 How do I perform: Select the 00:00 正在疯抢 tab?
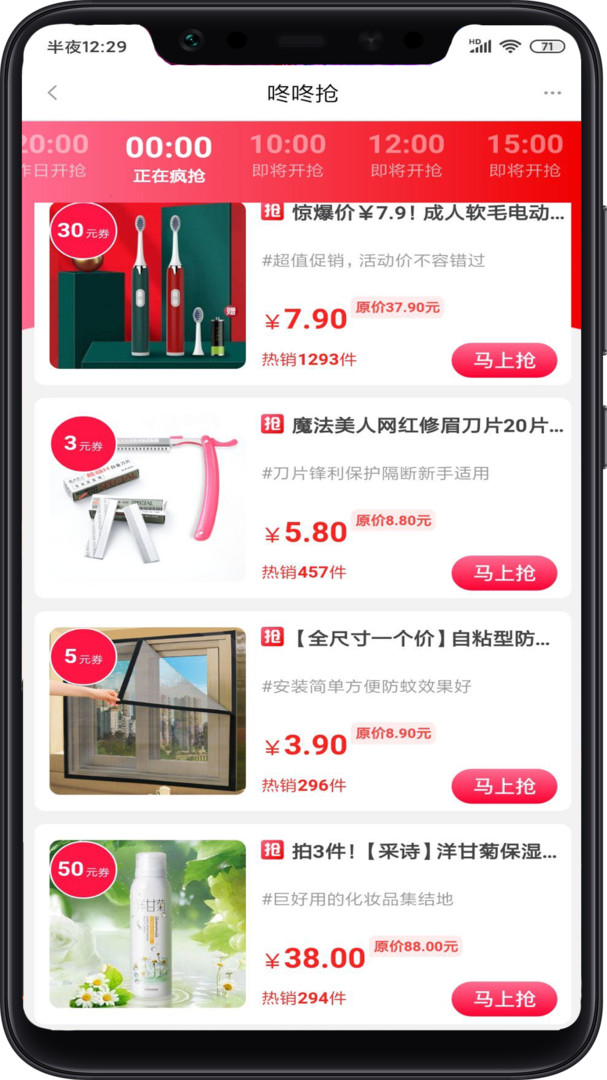pos(169,159)
